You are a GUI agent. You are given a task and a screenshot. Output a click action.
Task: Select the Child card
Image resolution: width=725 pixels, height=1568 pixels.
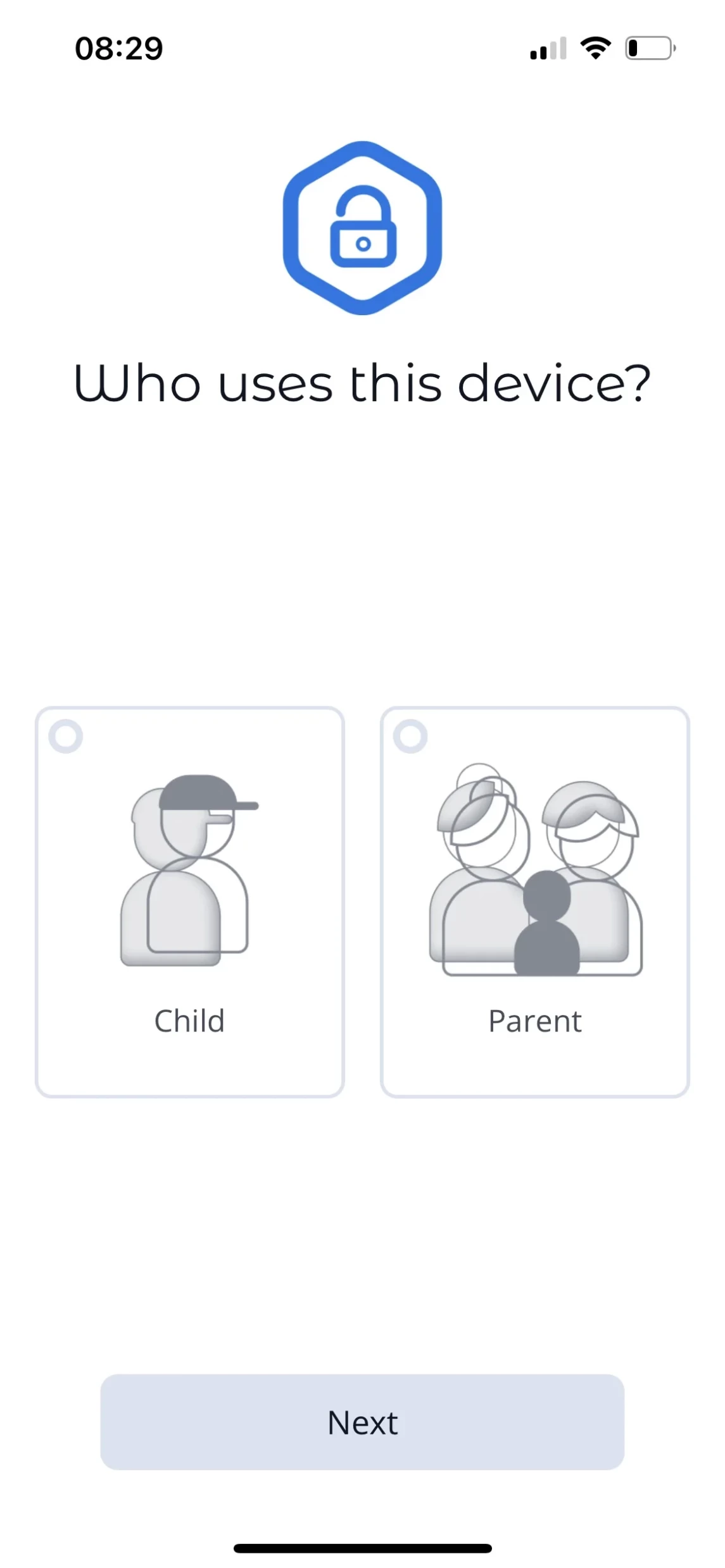pyautogui.click(x=189, y=902)
